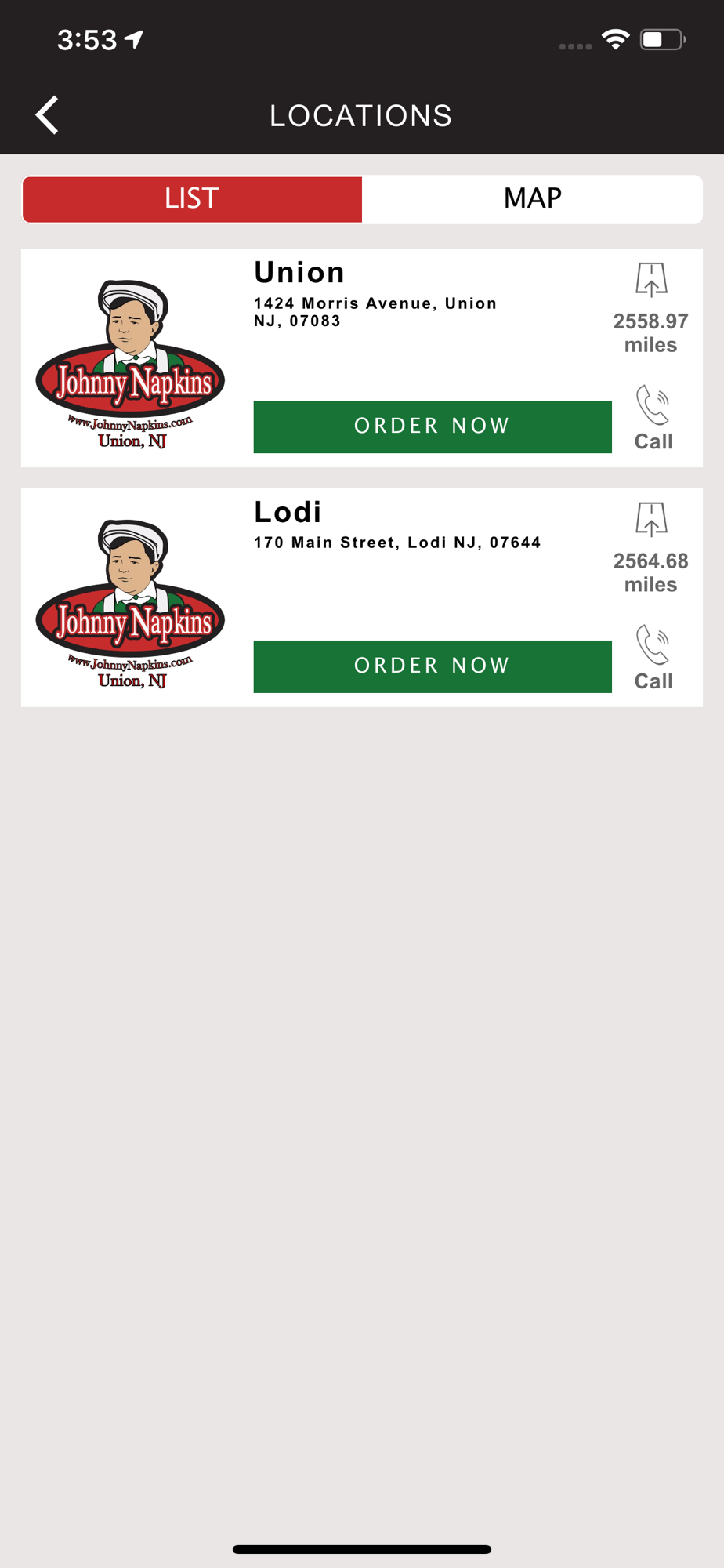Select the LIST tab
The height and width of the screenshot is (1568, 724).
point(192,198)
